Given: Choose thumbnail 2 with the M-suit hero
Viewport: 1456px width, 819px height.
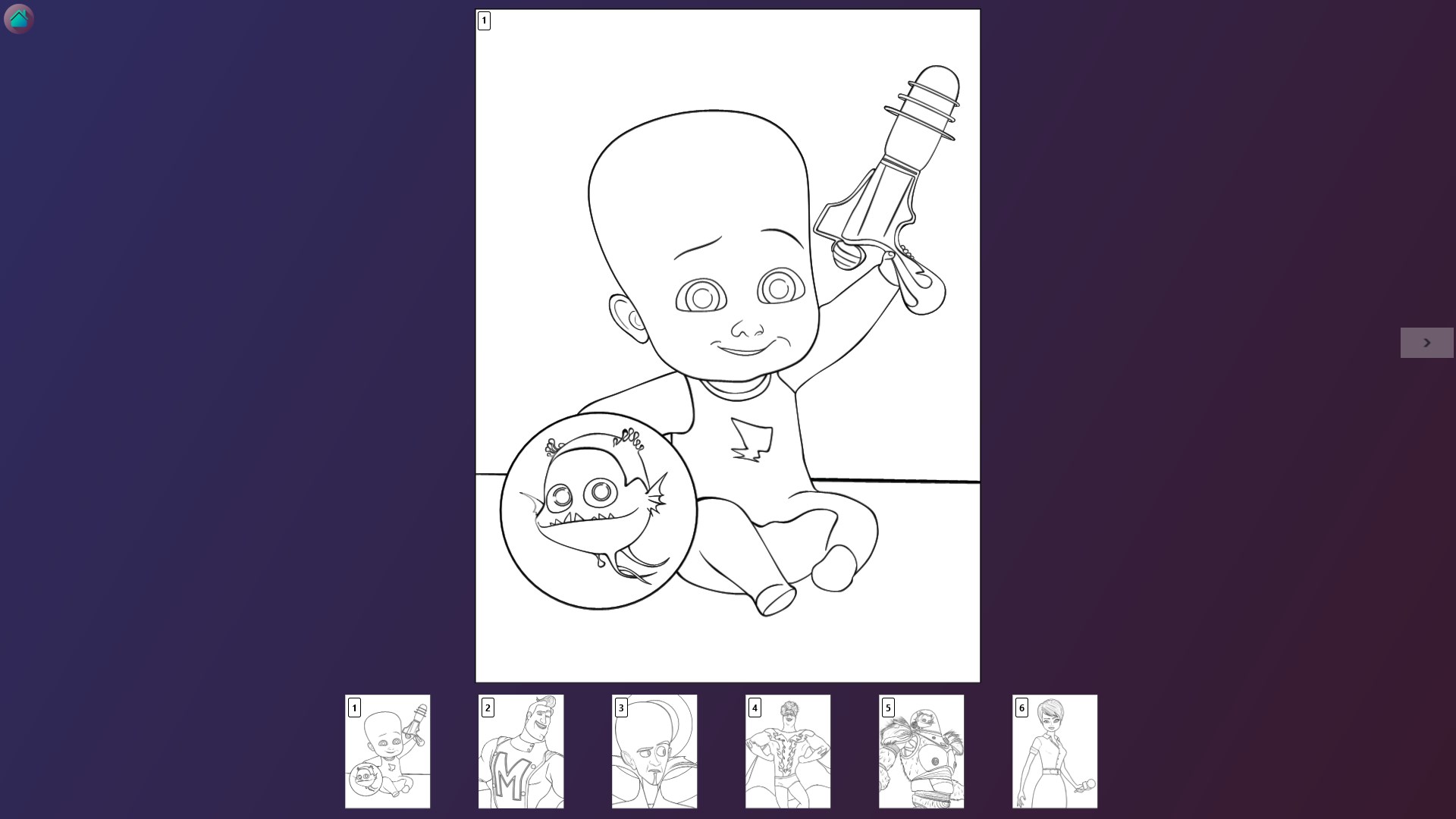Looking at the screenshot, I should [521, 752].
